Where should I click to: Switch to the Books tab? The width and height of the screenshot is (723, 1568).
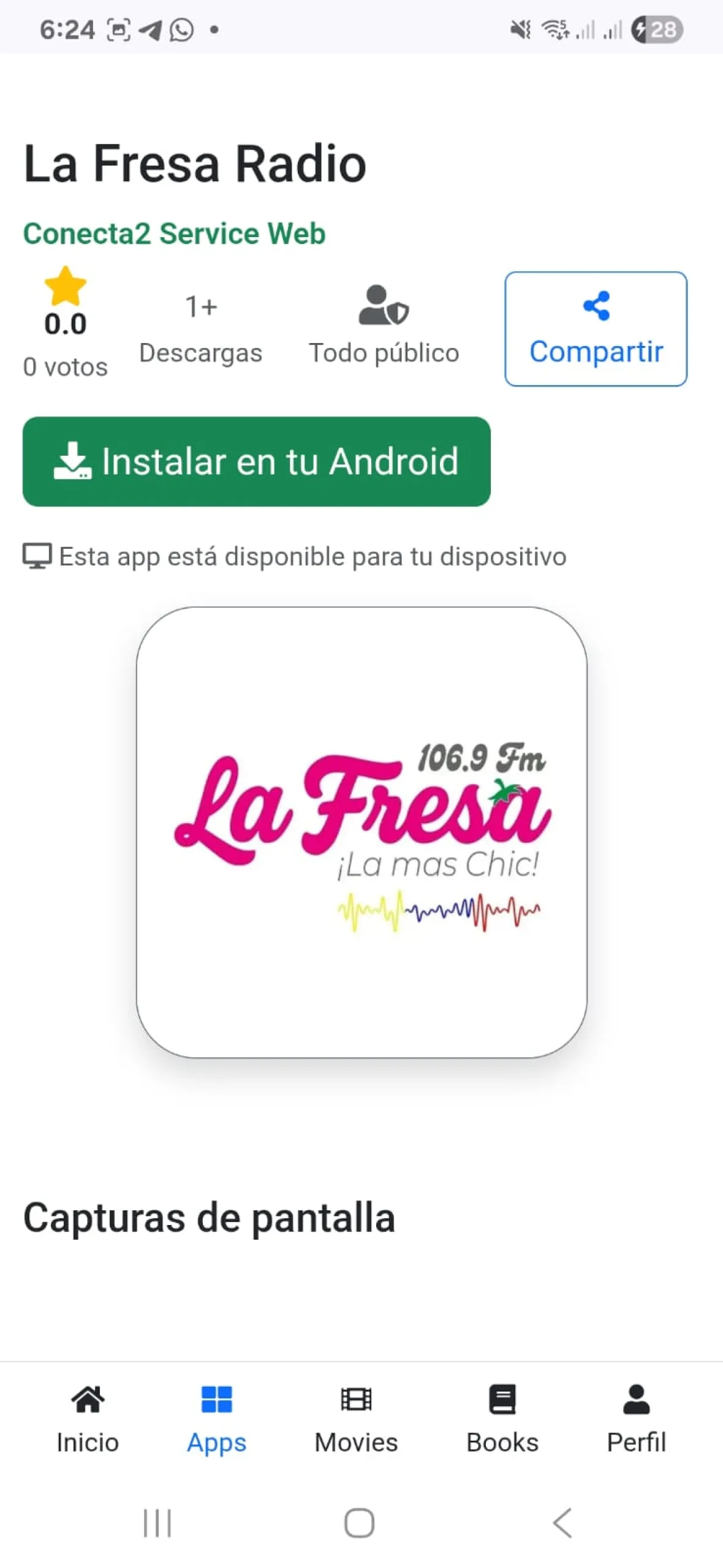pos(502,1417)
